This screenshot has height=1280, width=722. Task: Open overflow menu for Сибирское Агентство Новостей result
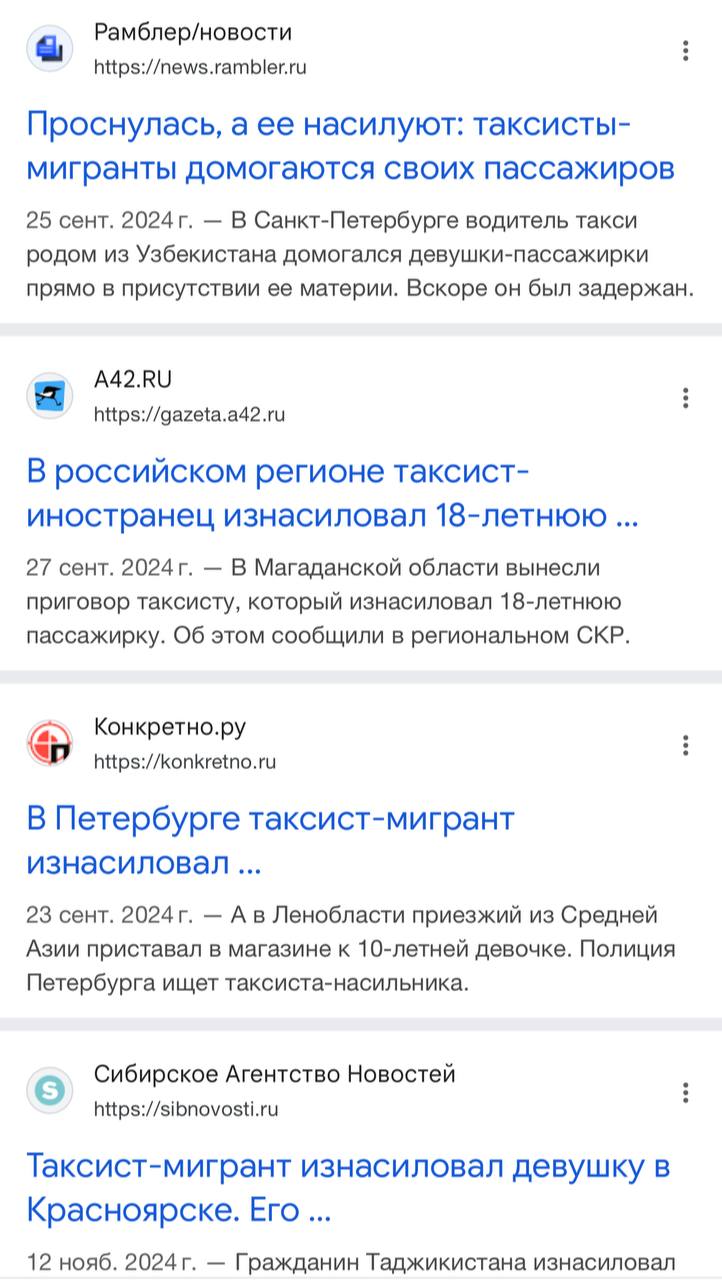point(685,1092)
